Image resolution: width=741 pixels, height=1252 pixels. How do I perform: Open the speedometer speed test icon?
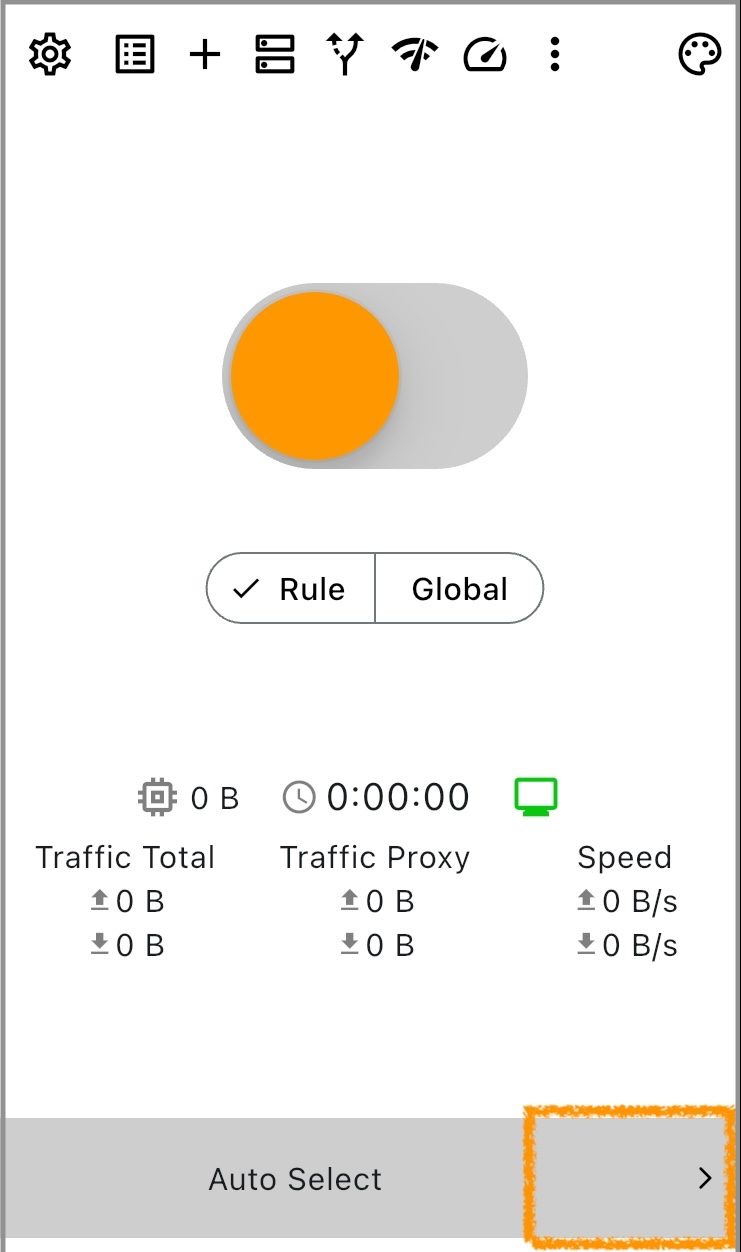(485, 54)
